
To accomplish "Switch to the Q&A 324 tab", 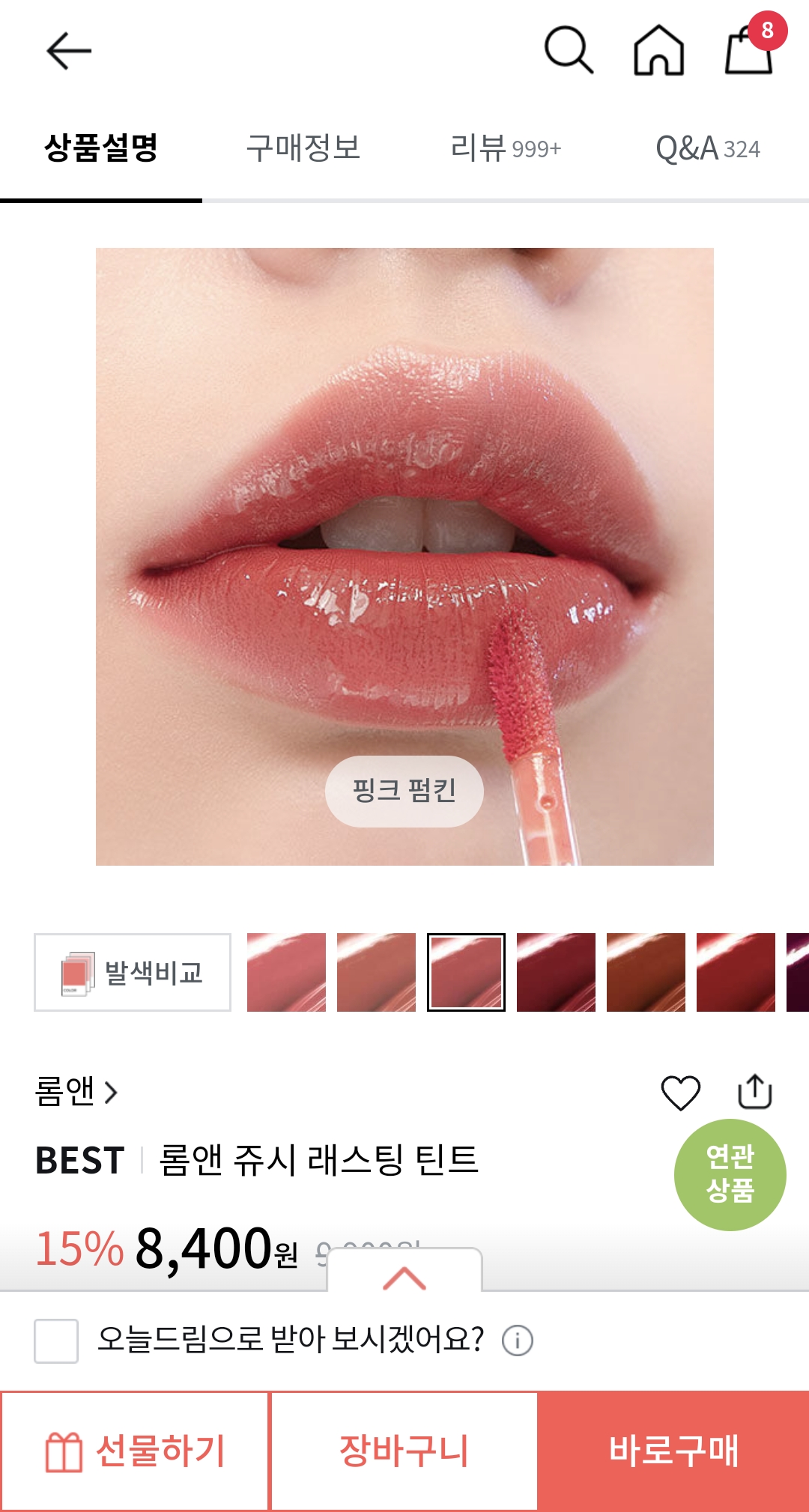I will [x=708, y=148].
